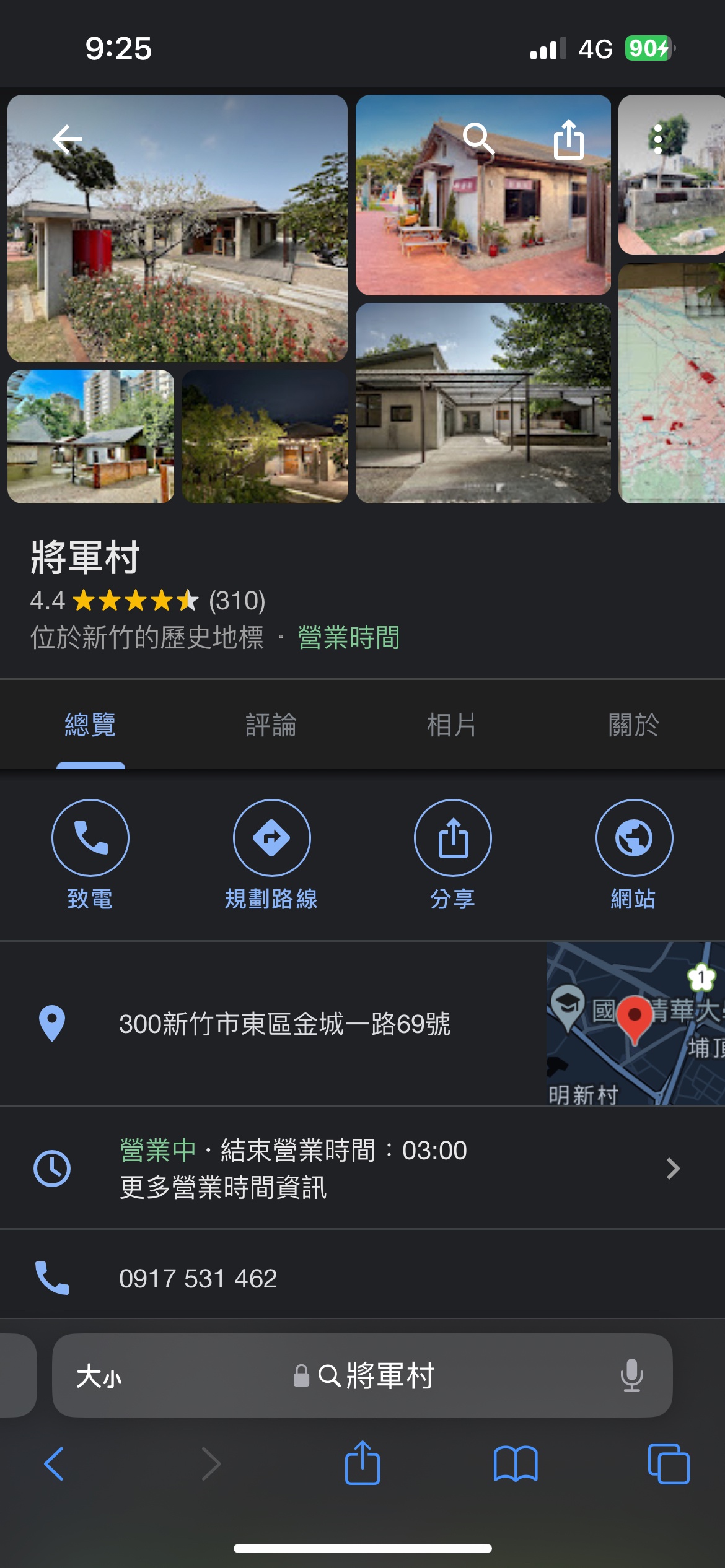Select the 總覽 tab
The height and width of the screenshot is (1568, 725).
90,725
